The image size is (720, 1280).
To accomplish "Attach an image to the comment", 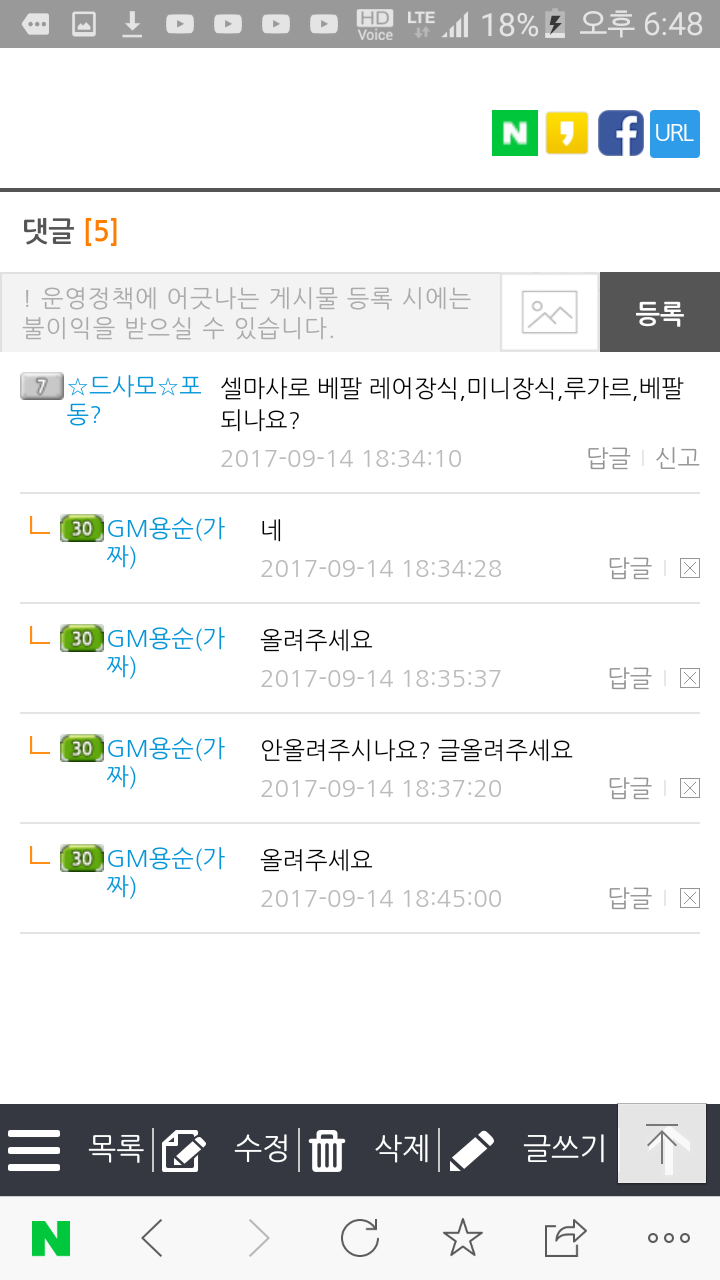I will pos(549,312).
